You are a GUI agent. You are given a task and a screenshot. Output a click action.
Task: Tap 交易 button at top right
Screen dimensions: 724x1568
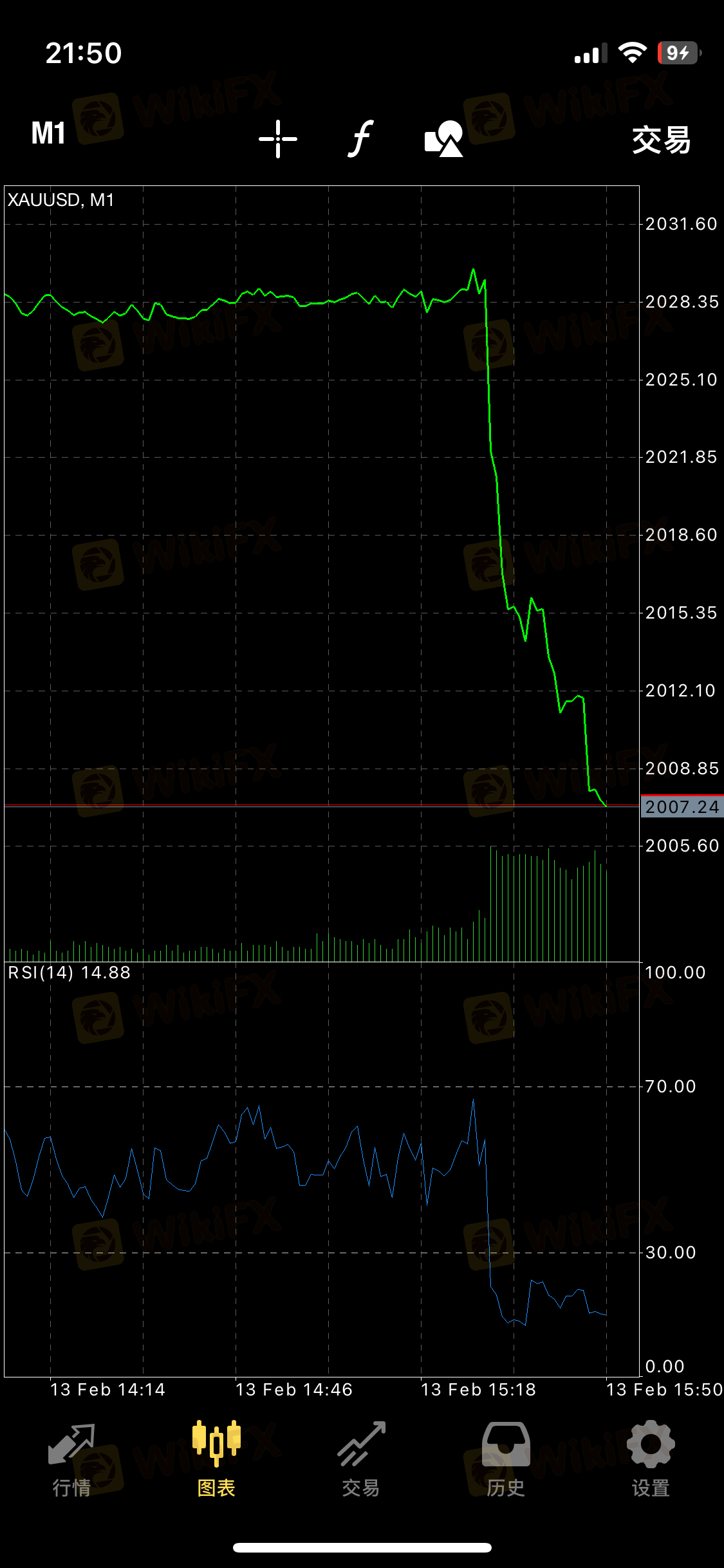(x=662, y=140)
